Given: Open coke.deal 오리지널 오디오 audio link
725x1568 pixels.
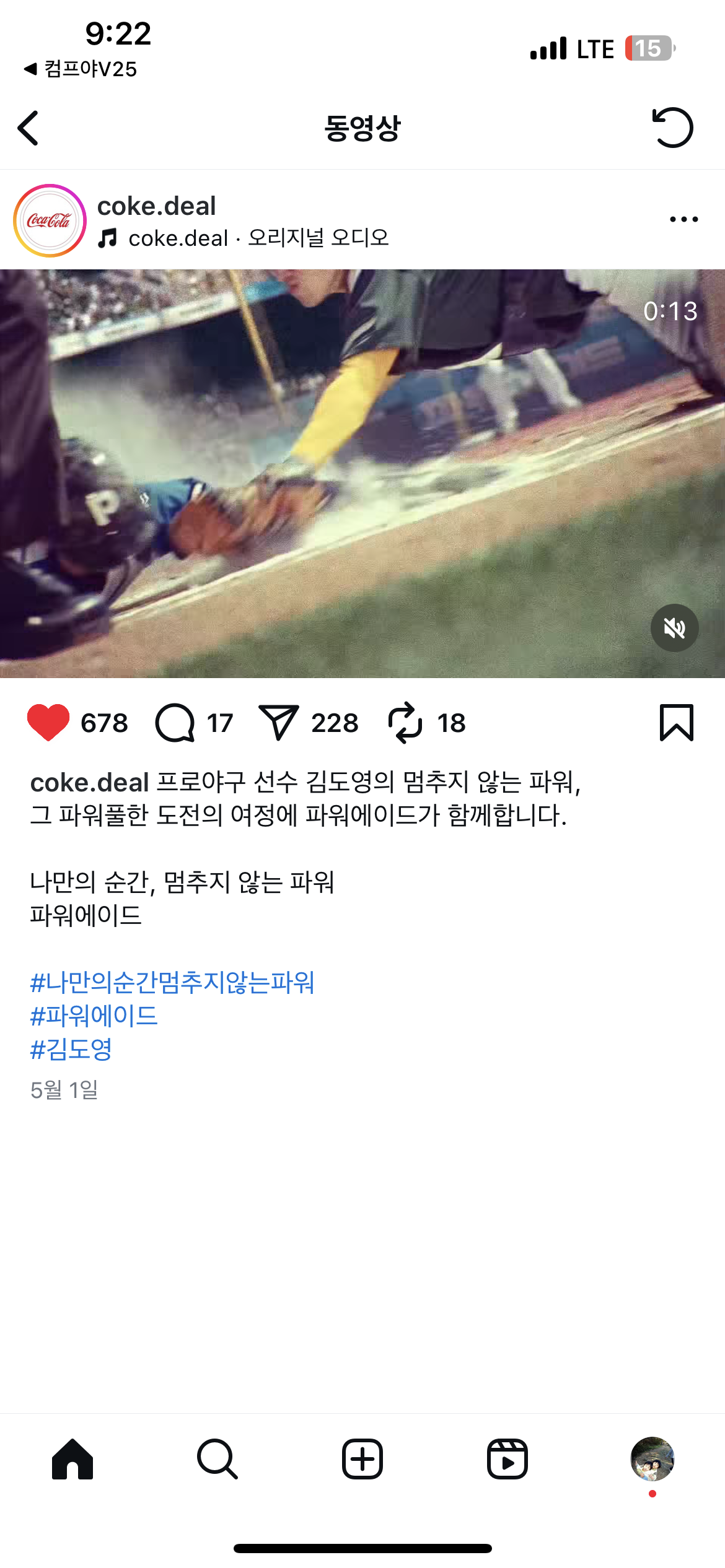Looking at the screenshot, I should tap(258, 238).
